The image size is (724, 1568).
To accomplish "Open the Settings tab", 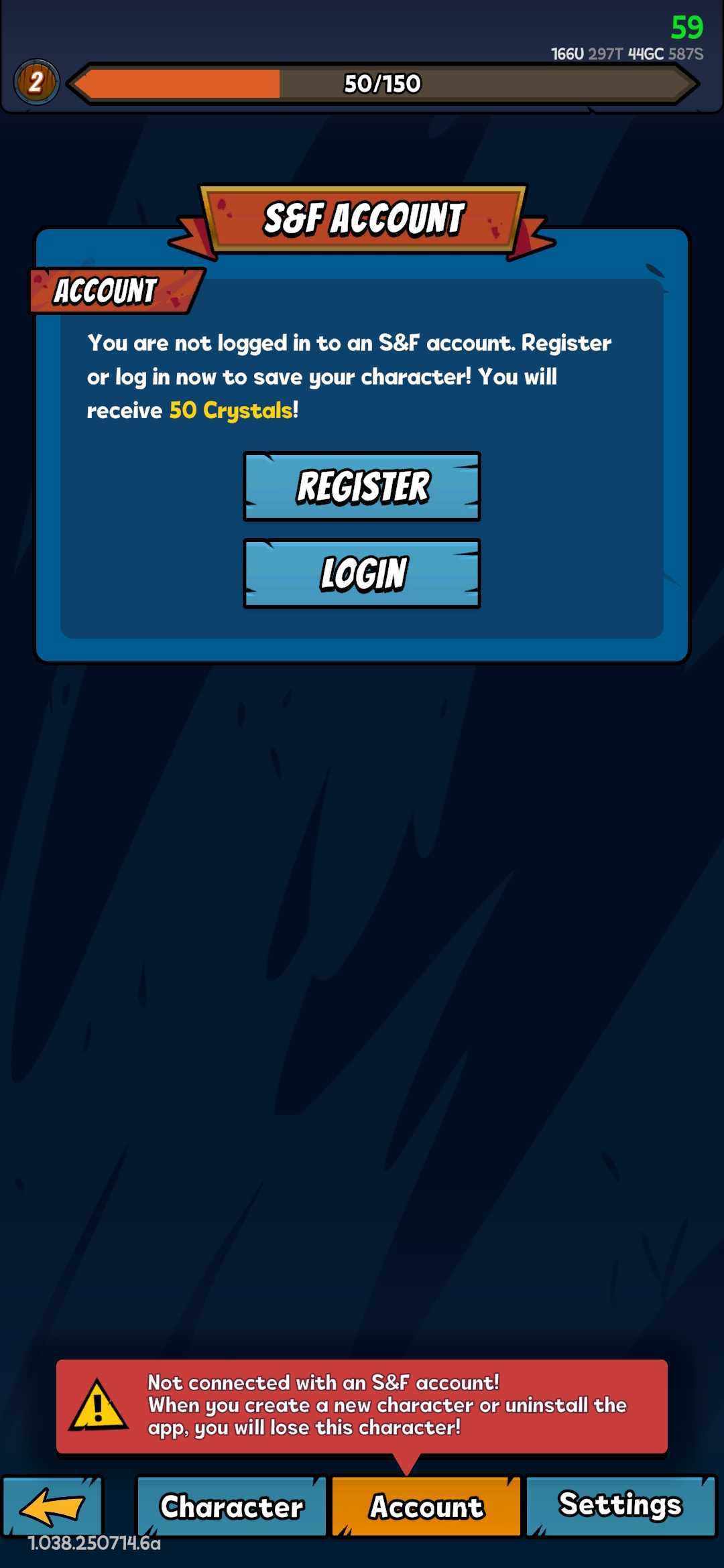I will pos(621,1505).
